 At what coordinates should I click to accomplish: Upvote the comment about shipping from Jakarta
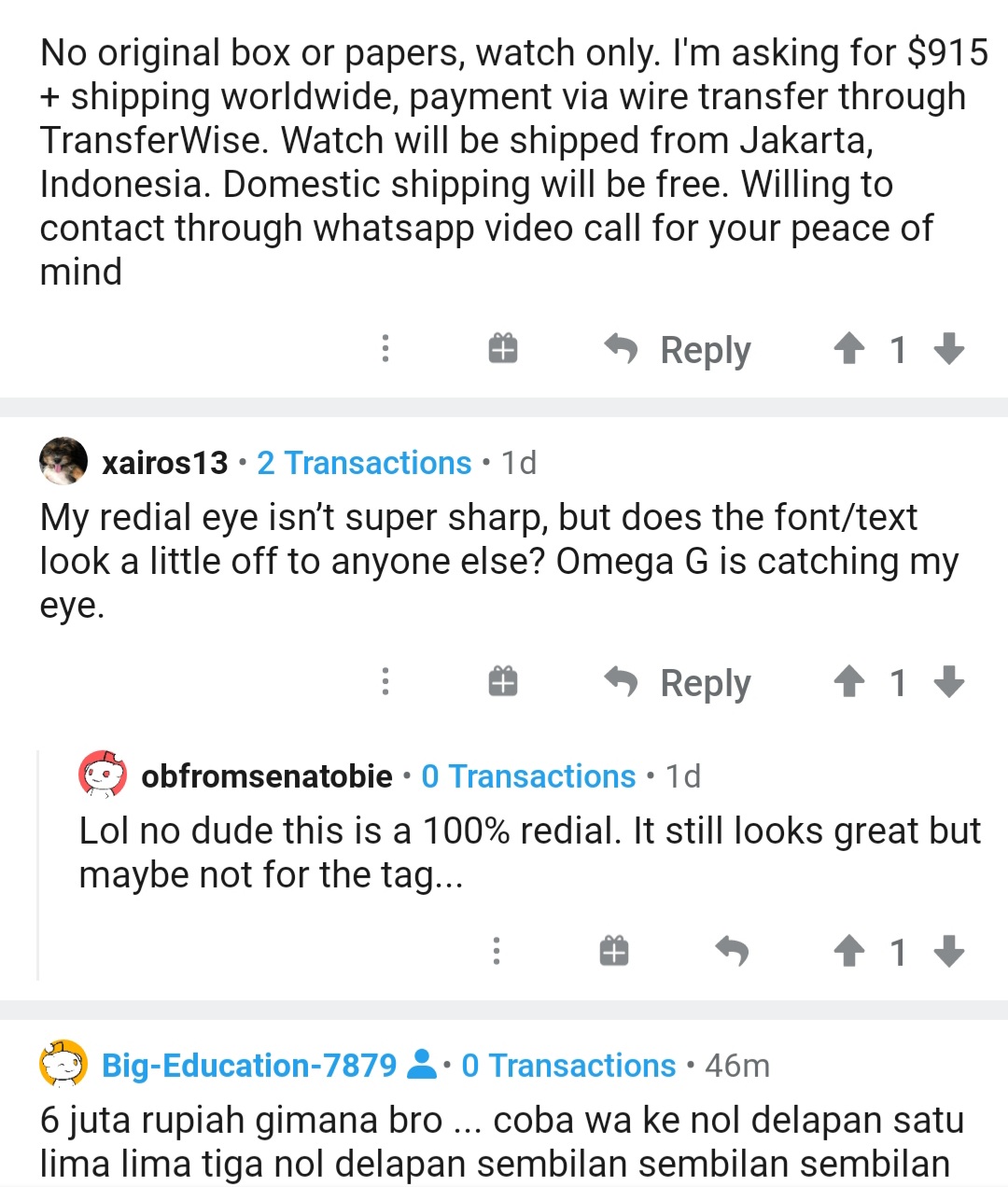tap(848, 349)
